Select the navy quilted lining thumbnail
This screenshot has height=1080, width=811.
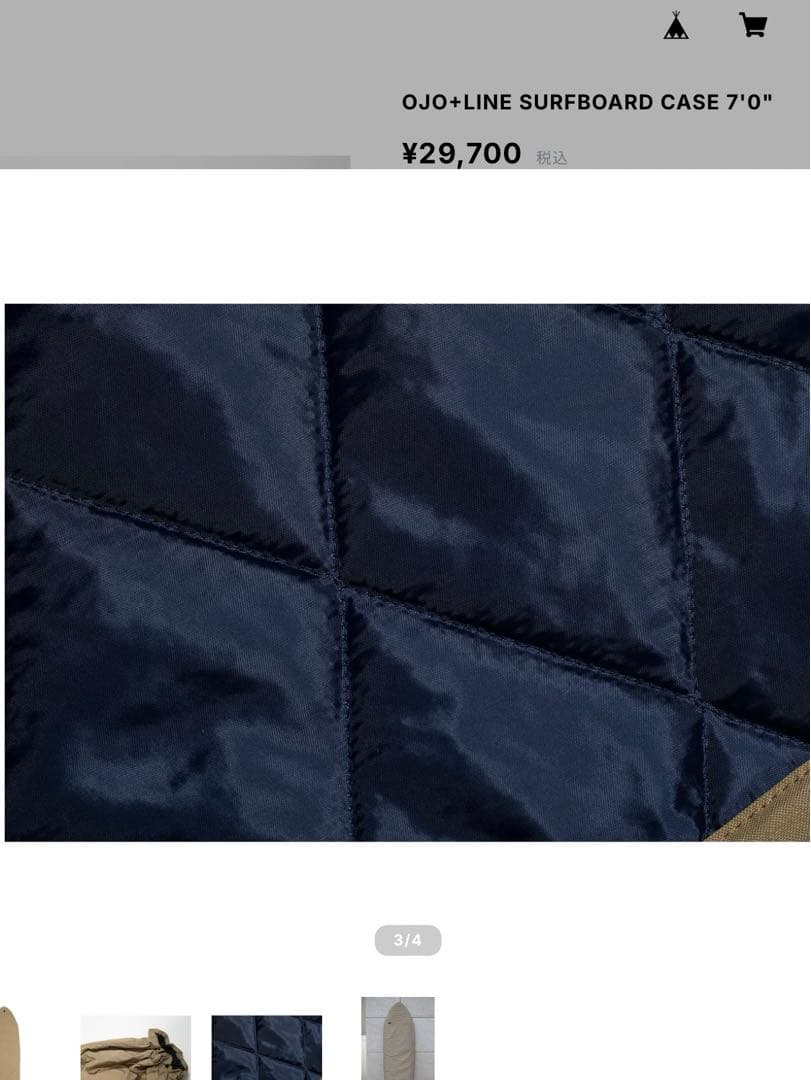tap(267, 1047)
